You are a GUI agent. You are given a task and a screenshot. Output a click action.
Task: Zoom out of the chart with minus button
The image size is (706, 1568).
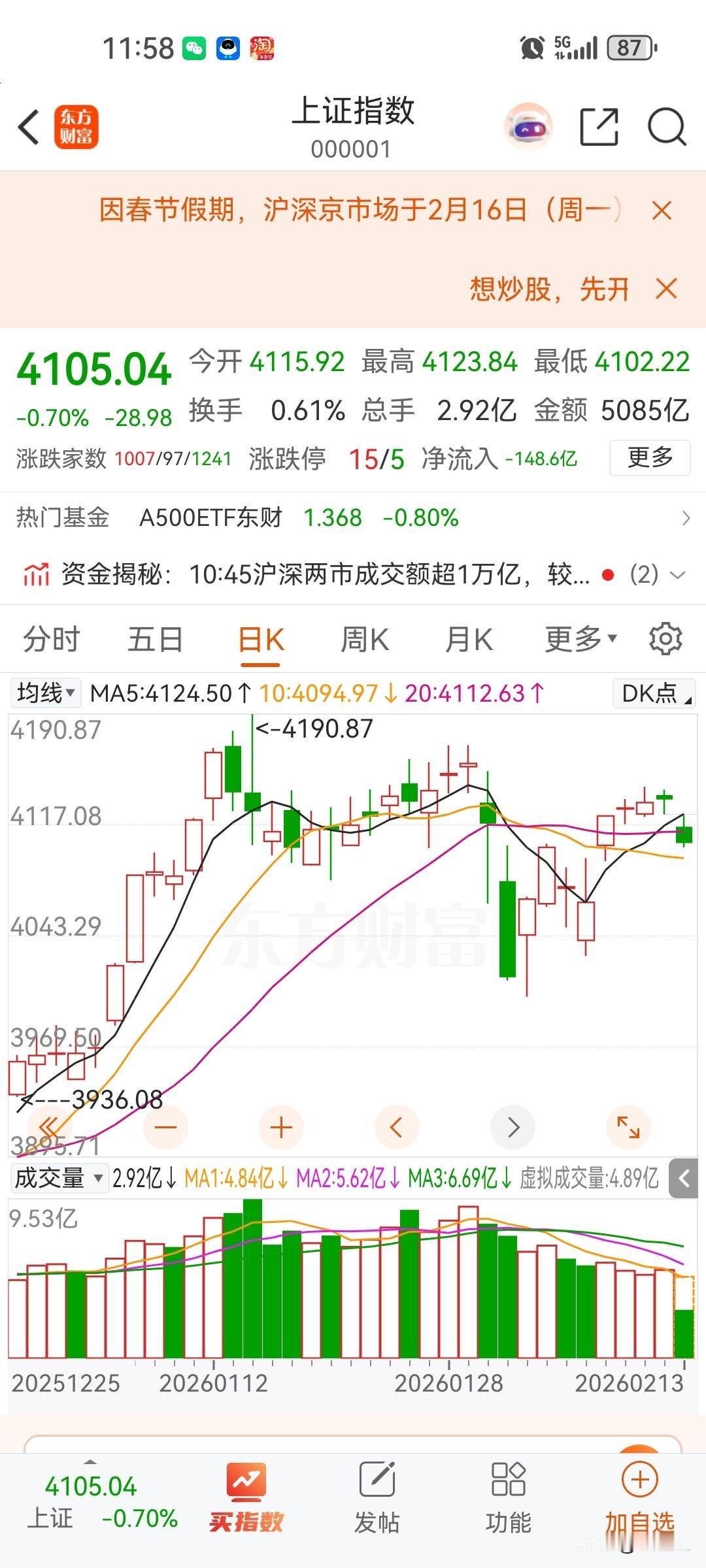click(165, 1126)
